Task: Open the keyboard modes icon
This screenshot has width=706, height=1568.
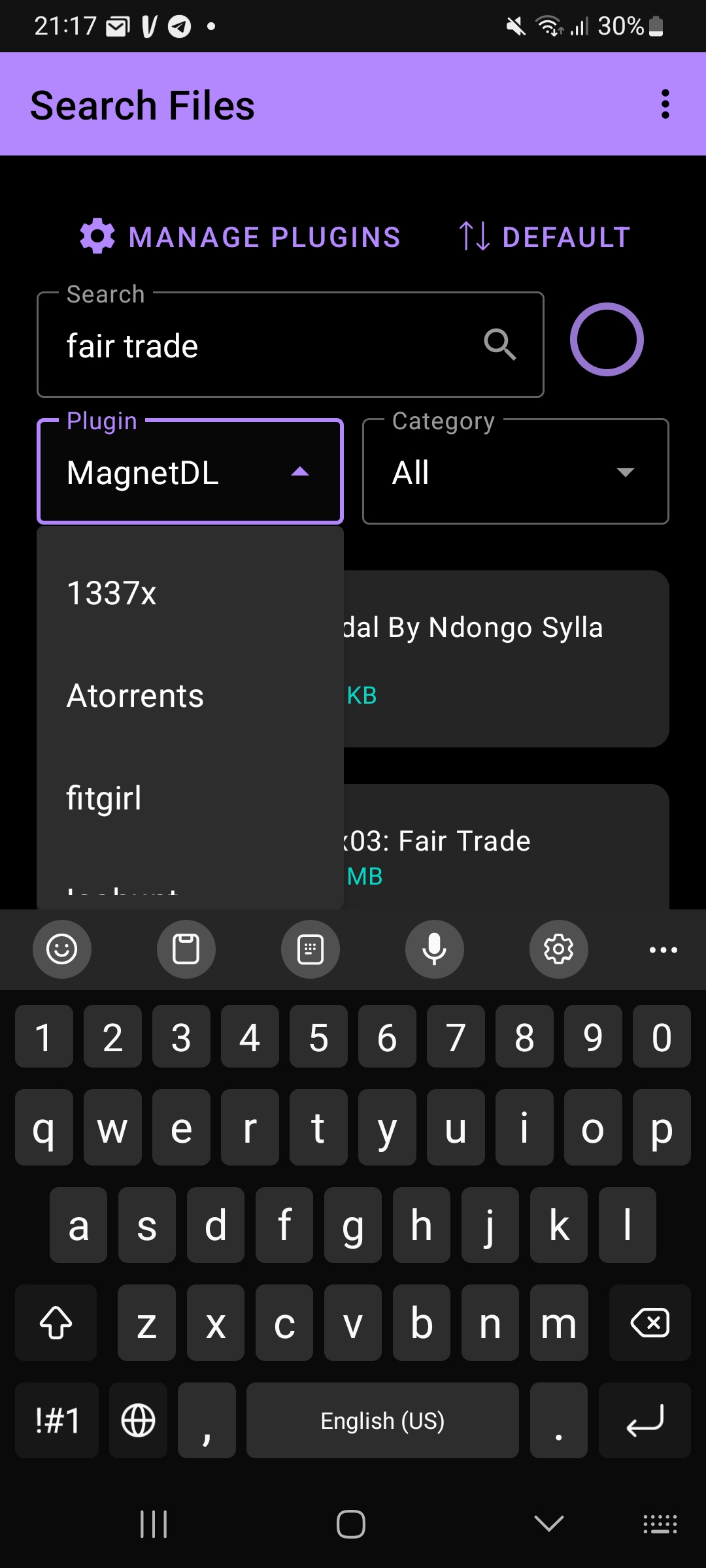Action: click(310, 949)
